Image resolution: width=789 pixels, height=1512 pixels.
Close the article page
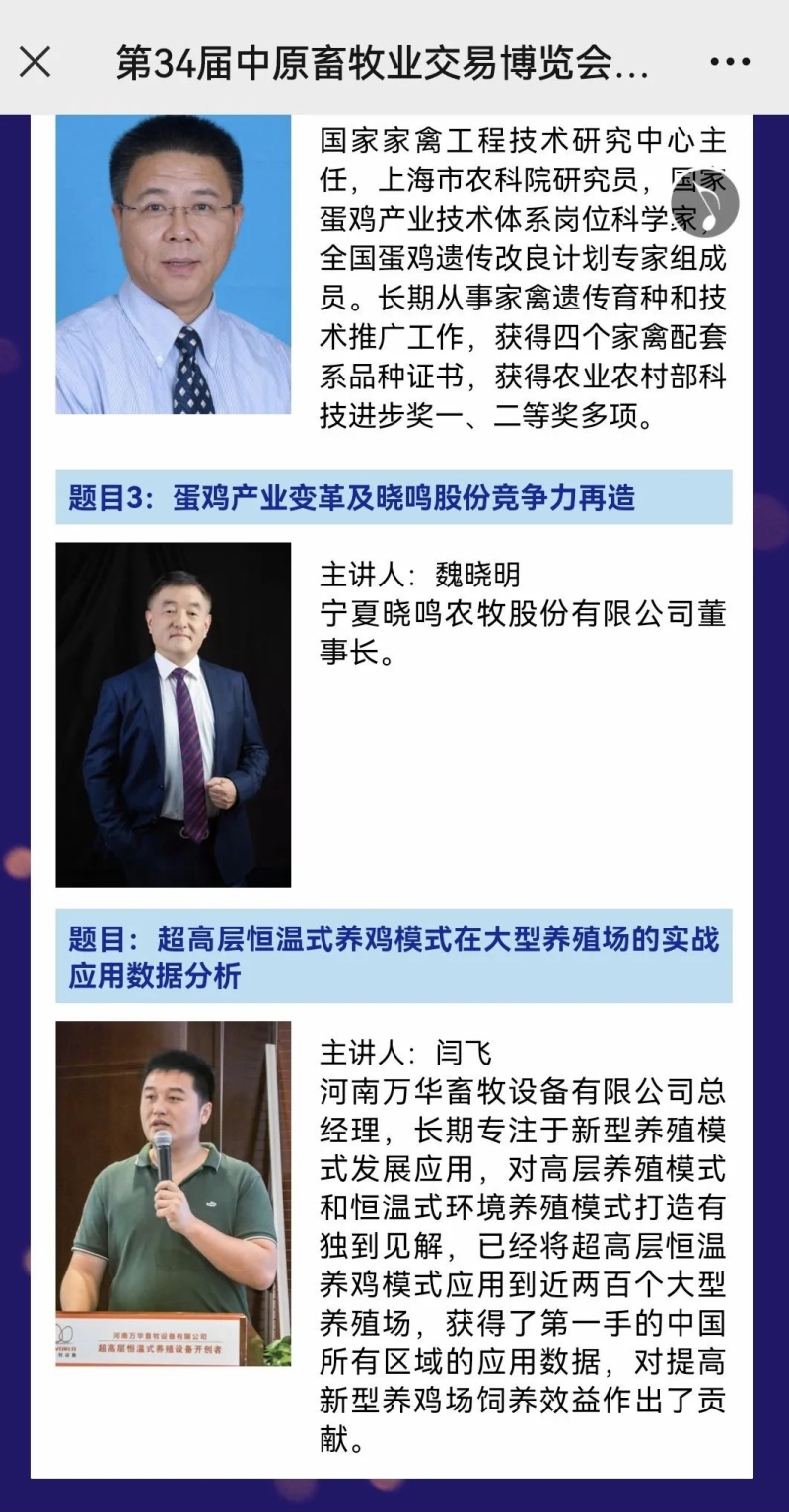36,63
